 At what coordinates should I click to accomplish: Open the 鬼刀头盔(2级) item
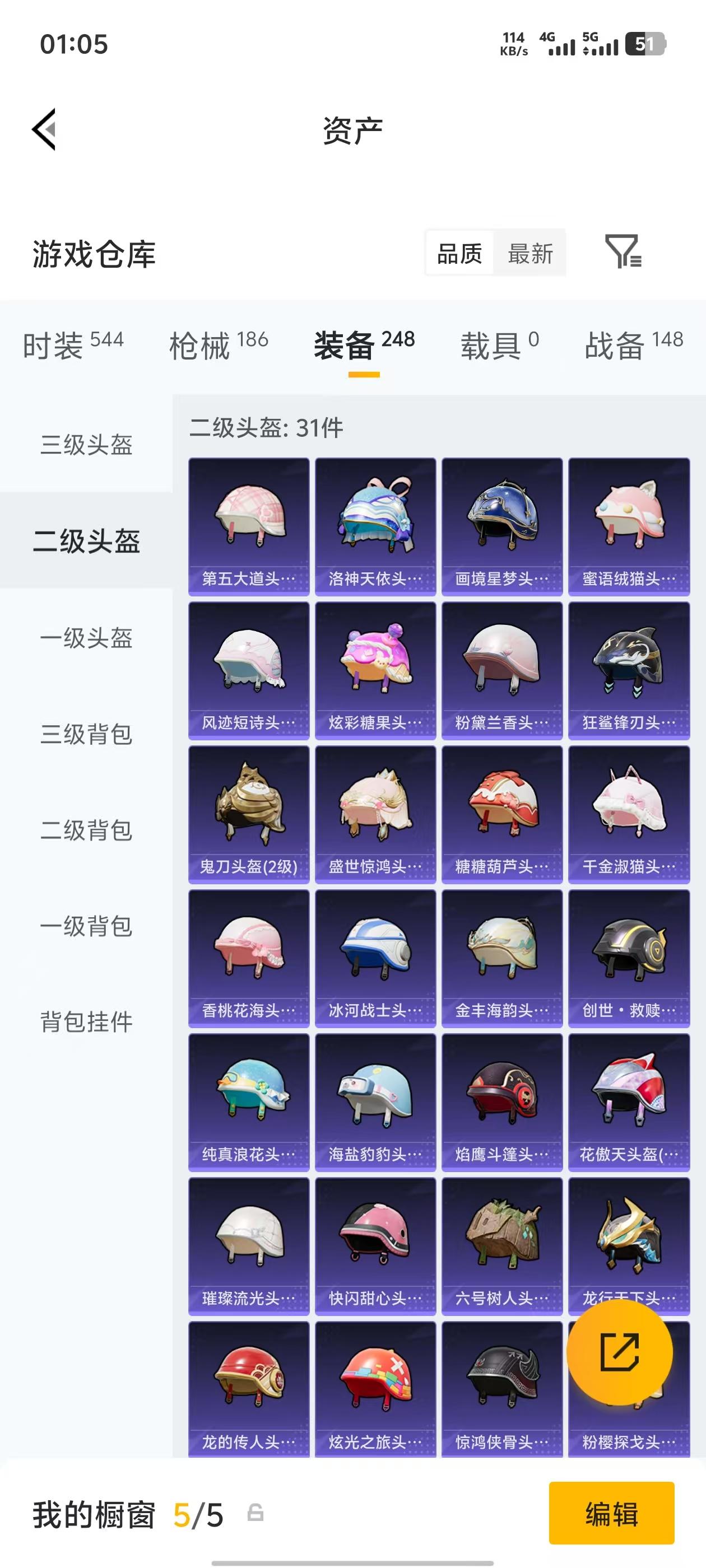[249, 814]
